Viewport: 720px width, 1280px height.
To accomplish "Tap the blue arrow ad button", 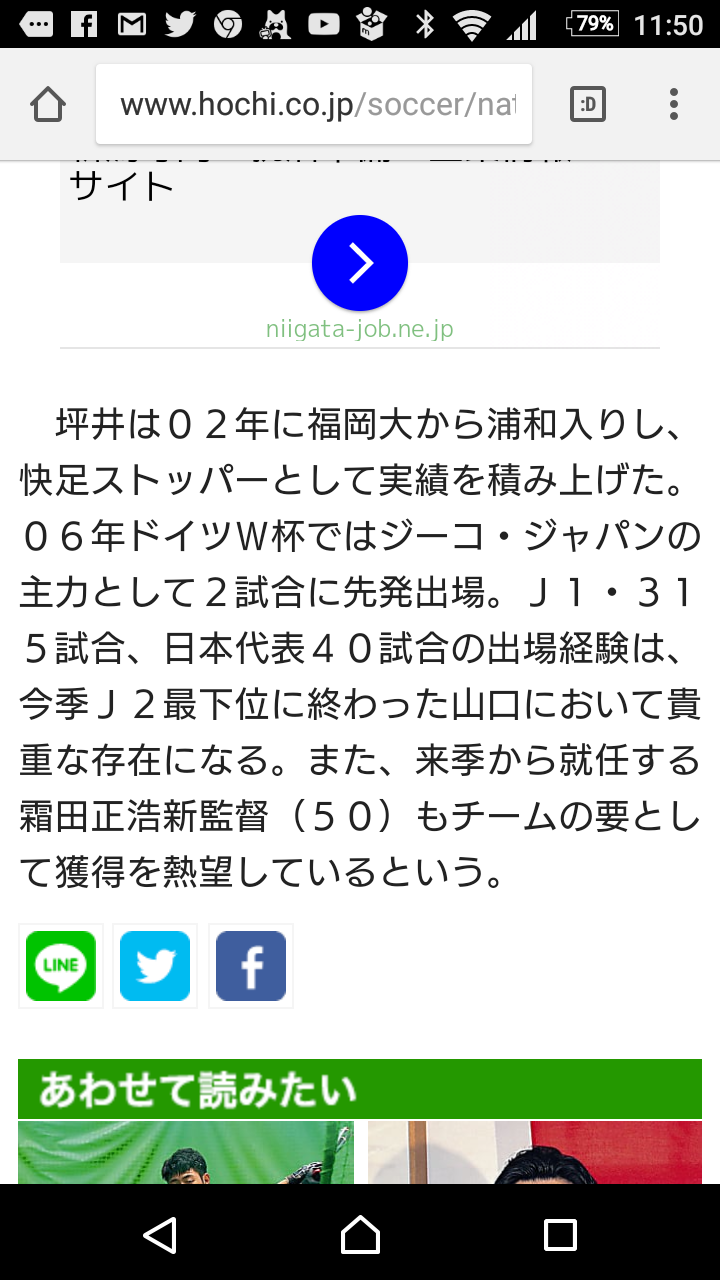I will tap(360, 263).
